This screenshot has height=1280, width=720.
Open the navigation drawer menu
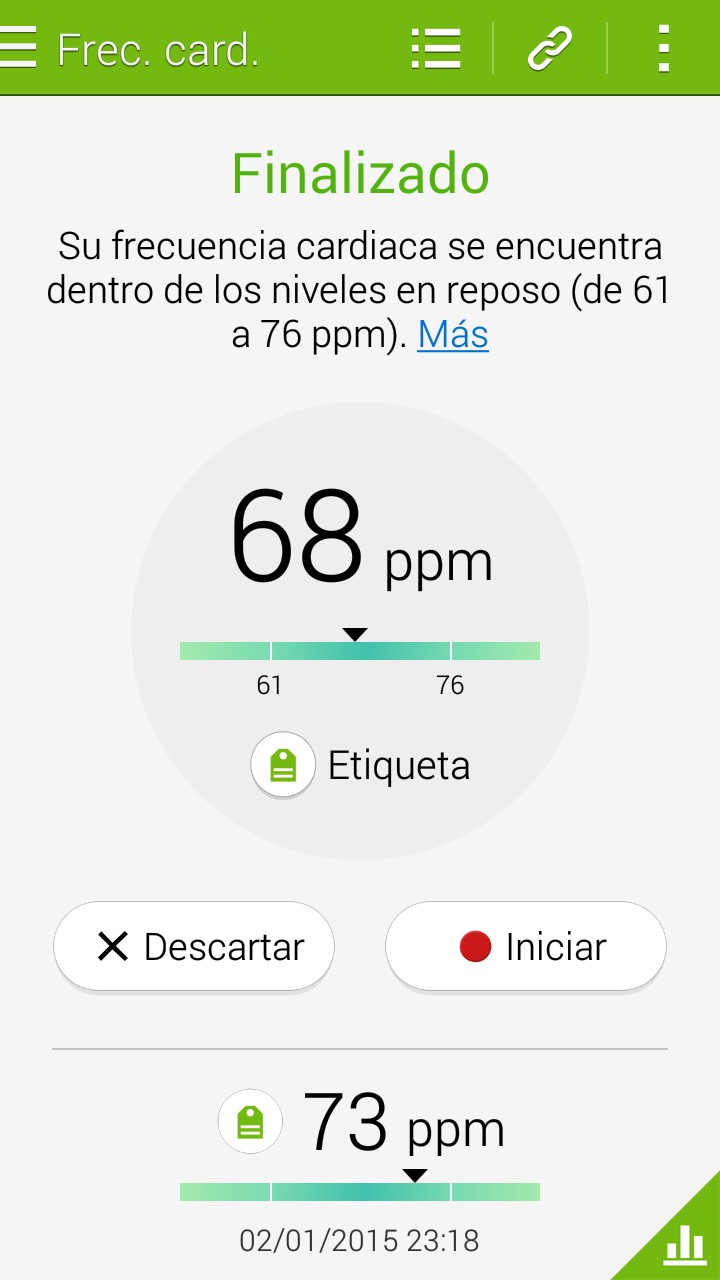pos(20,47)
